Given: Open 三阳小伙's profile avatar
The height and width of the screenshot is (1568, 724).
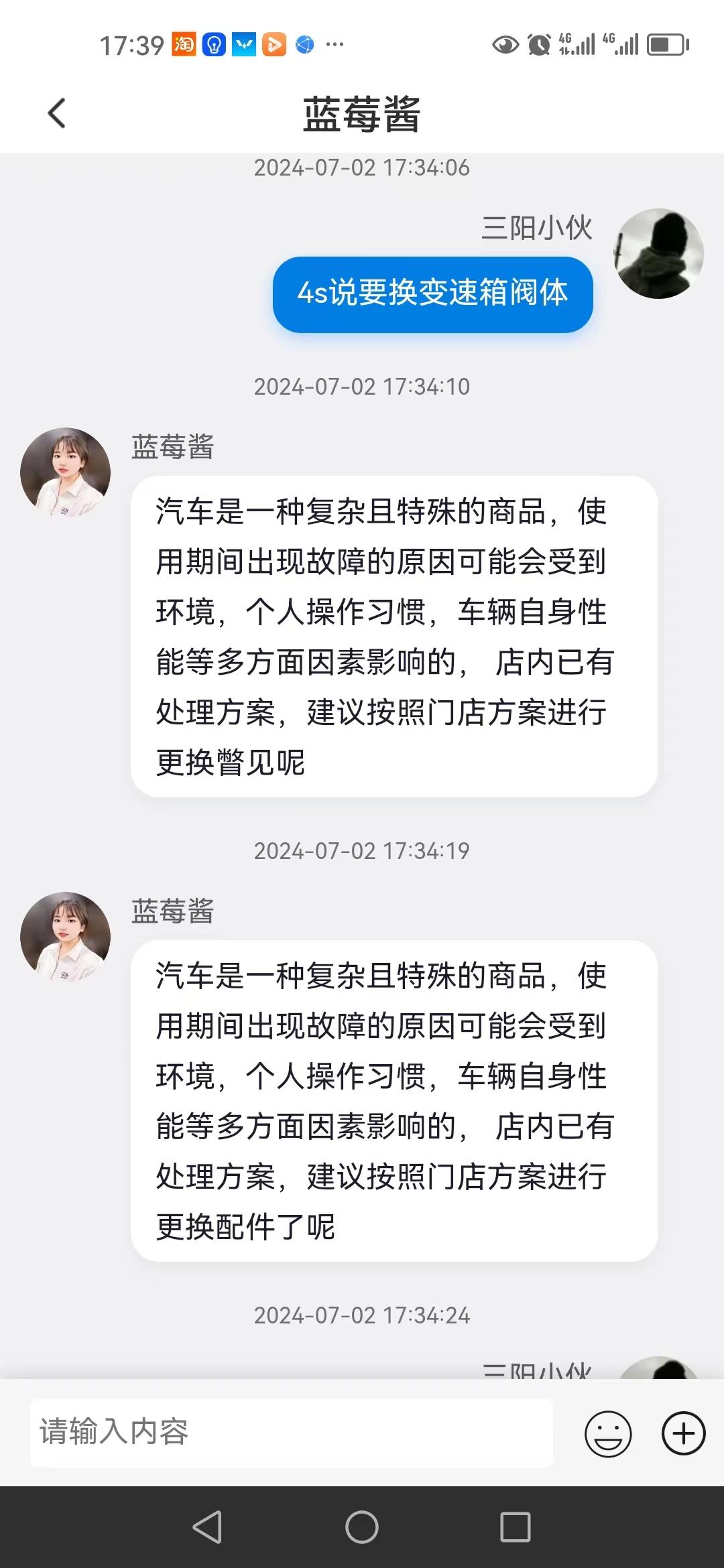Looking at the screenshot, I should coord(658,254).
